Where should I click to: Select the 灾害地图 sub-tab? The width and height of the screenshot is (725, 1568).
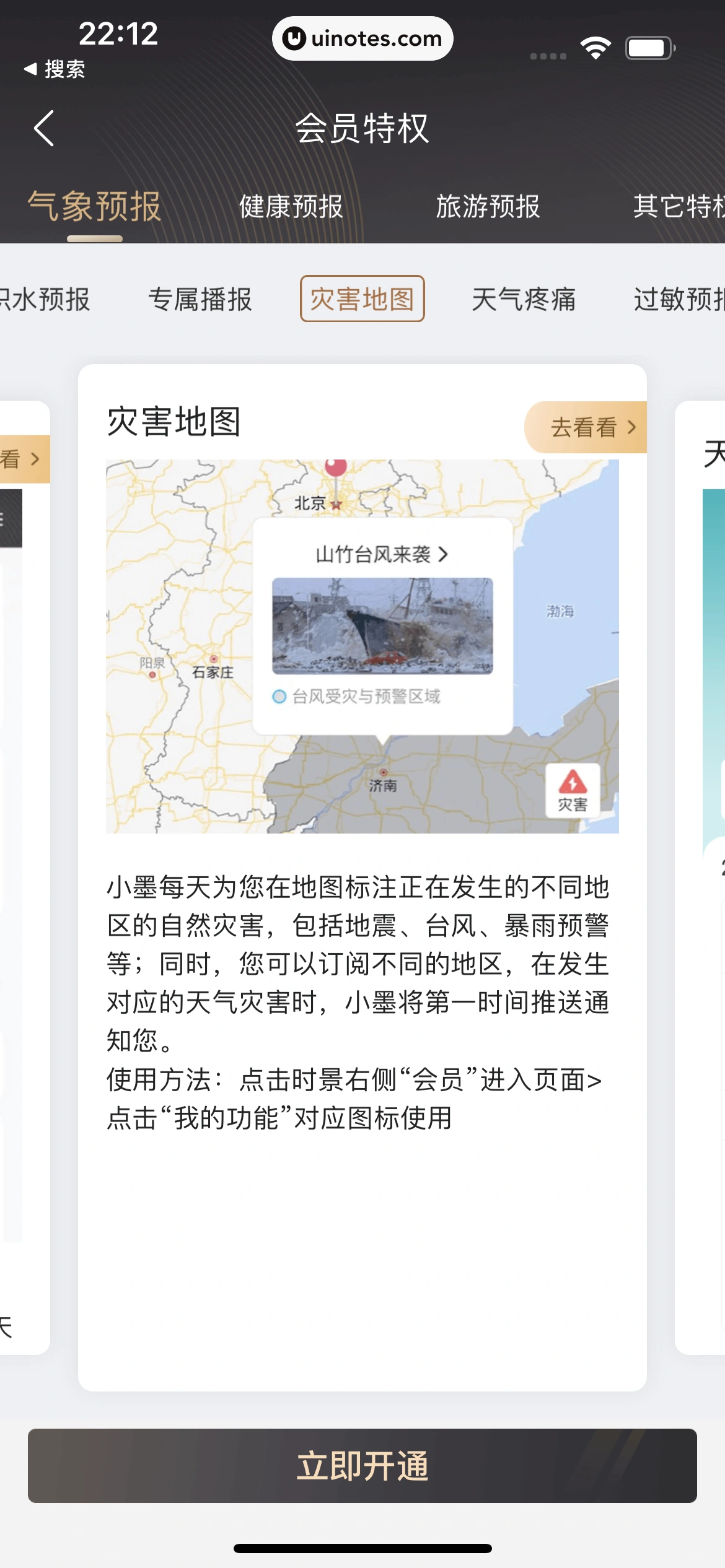pos(362,299)
